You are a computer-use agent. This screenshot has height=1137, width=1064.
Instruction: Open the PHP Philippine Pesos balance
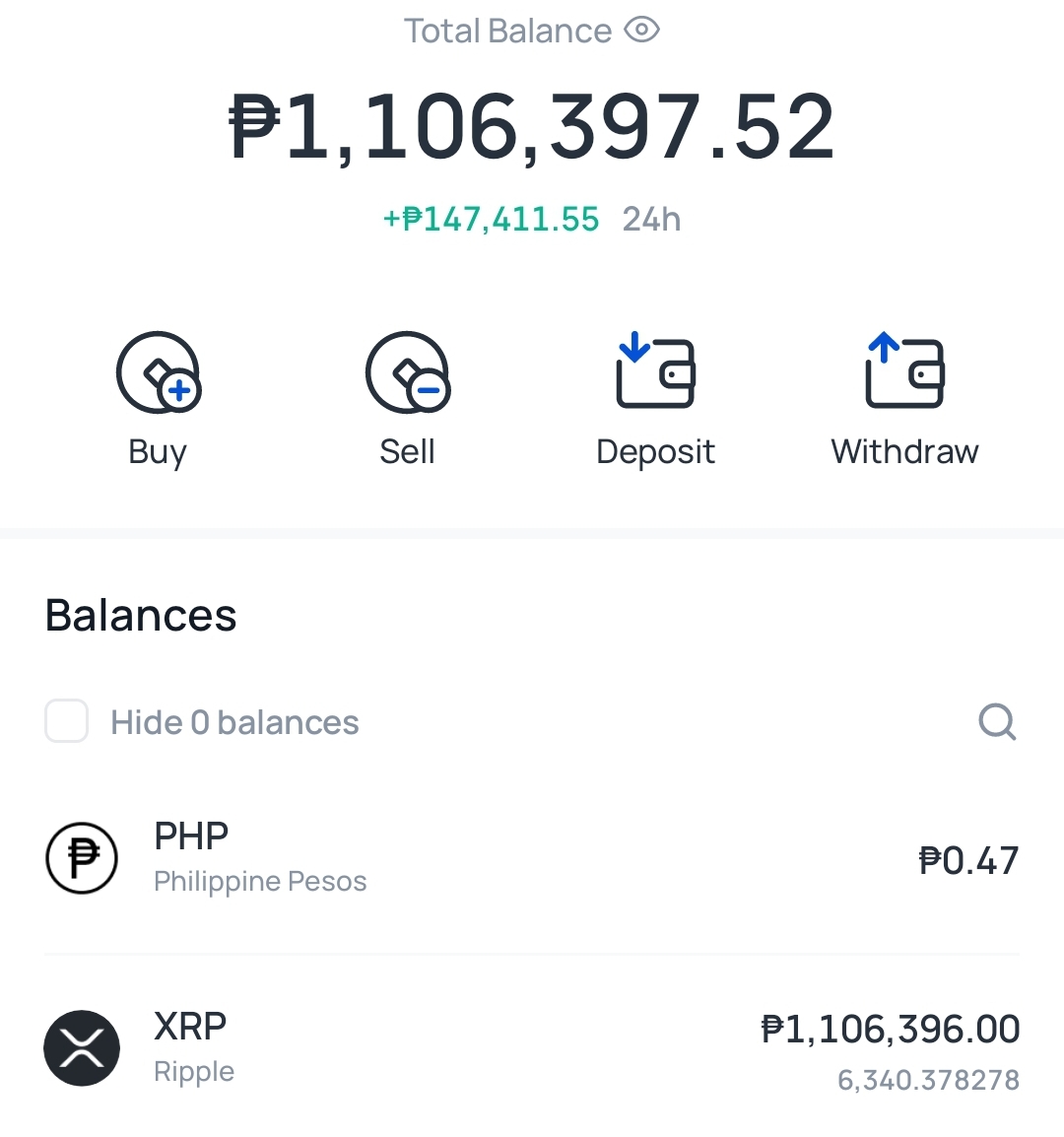coord(532,858)
